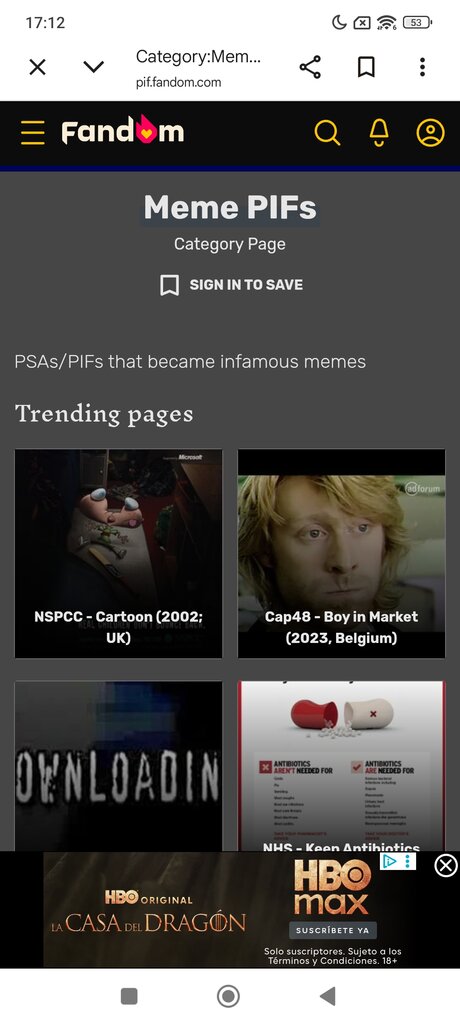The image size is (460, 1024).
Task: Search the Fandom wiki
Action: click(x=327, y=133)
